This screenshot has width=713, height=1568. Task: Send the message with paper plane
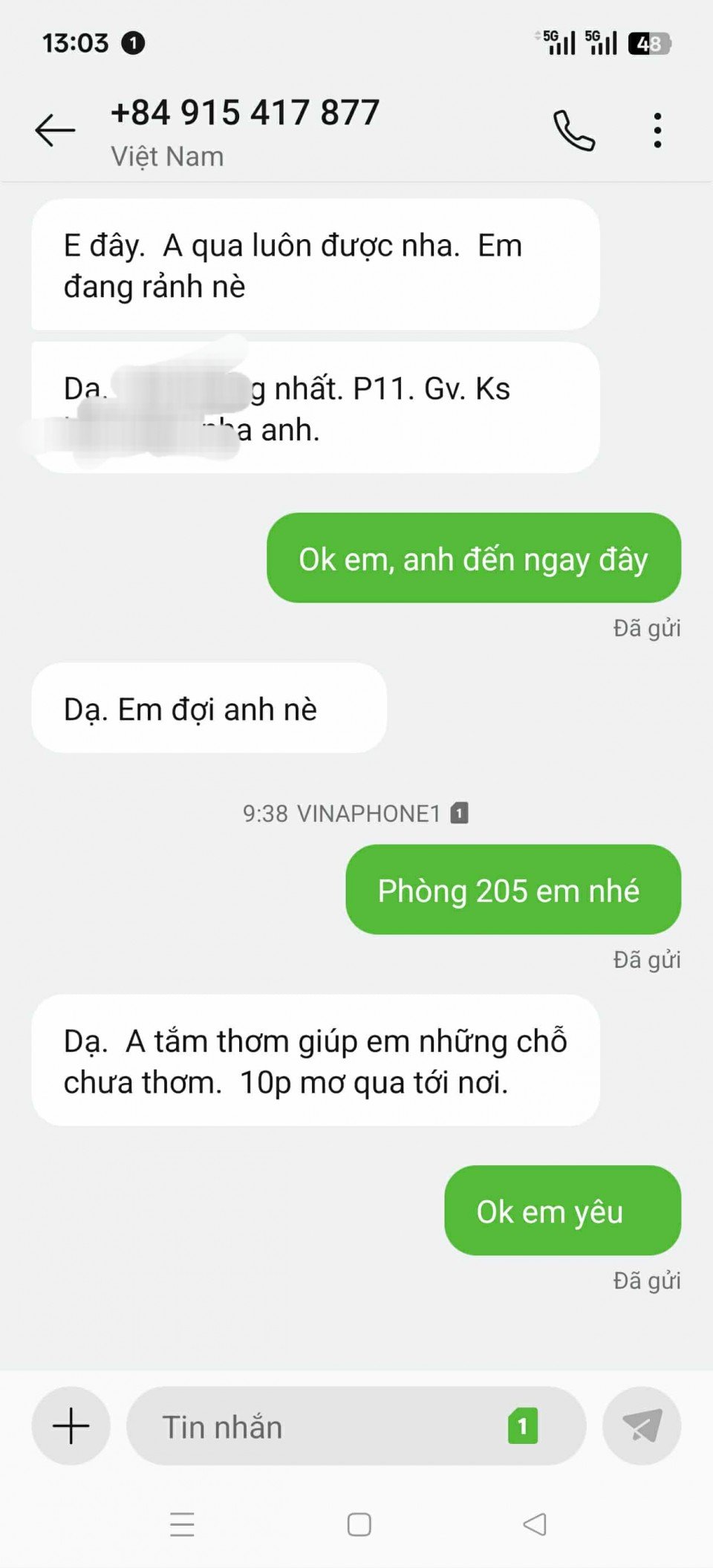point(642,1426)
